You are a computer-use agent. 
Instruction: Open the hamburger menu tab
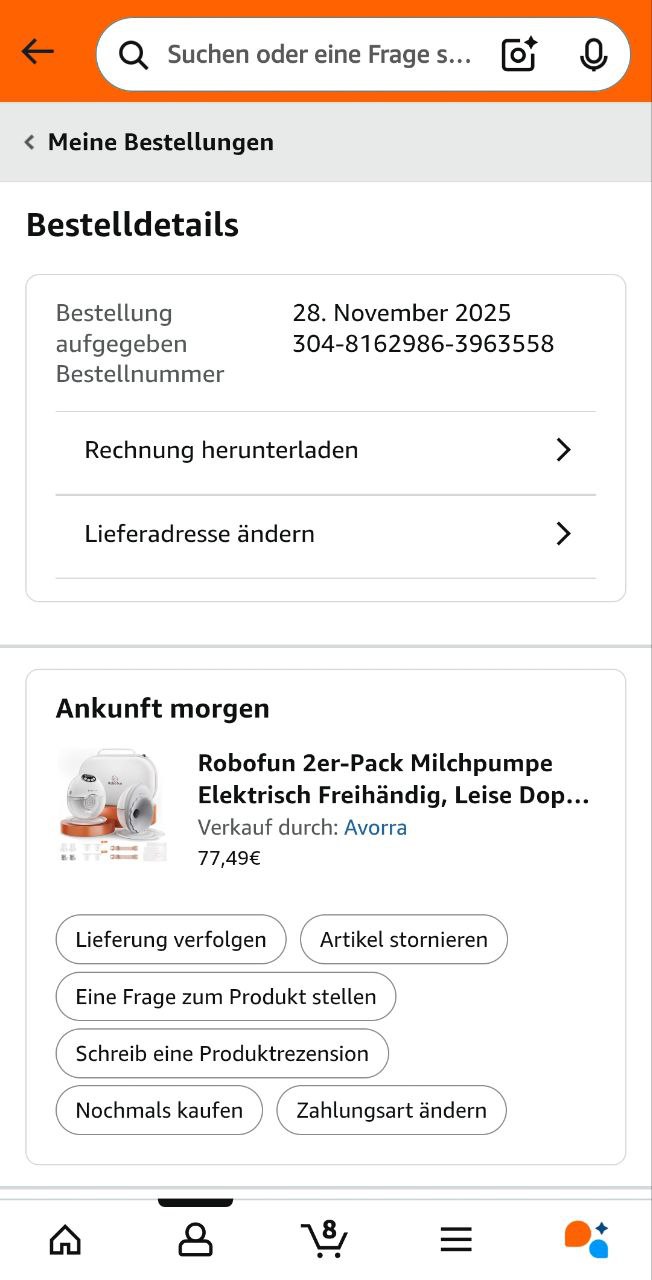point(456,1240)
